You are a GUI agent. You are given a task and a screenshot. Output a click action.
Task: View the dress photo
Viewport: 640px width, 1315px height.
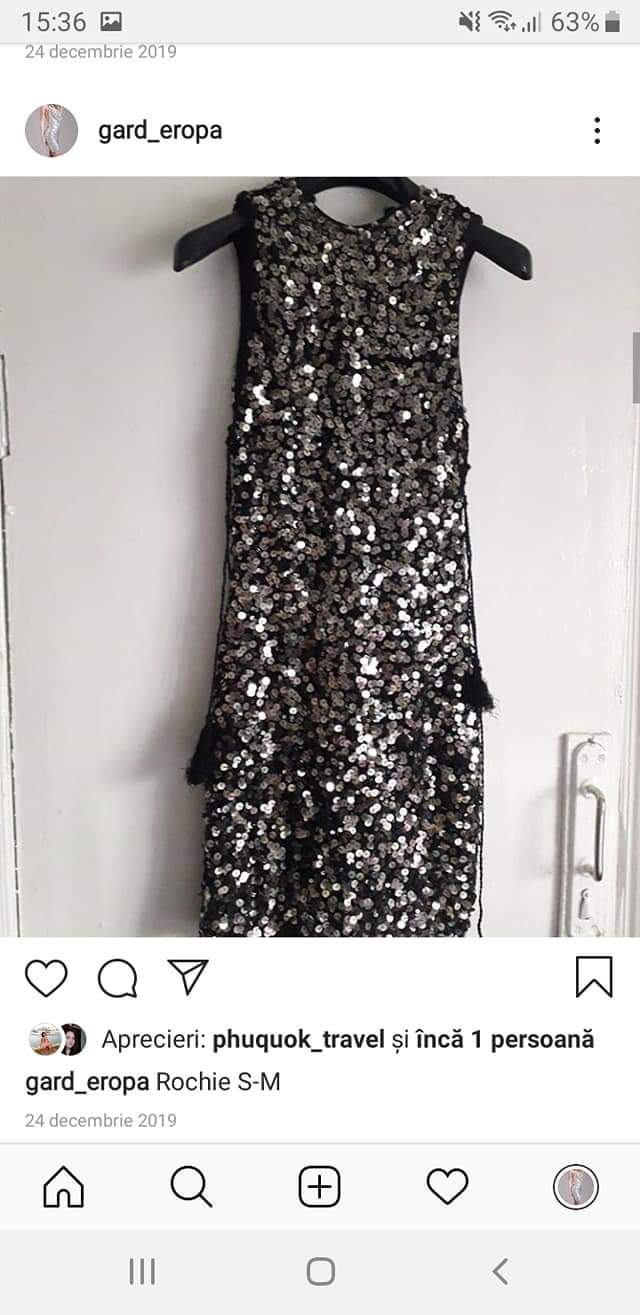point(320,557)
